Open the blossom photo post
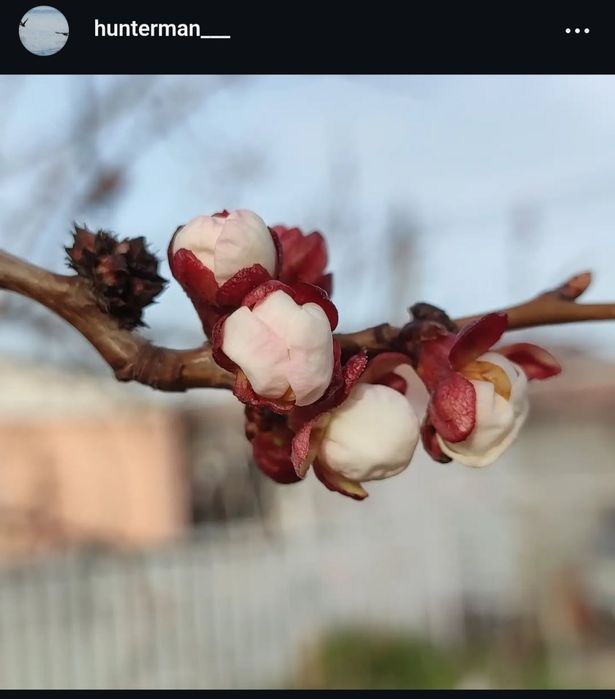Image resolution: width=615 pixels, height=699 pixels. (307, 381)
